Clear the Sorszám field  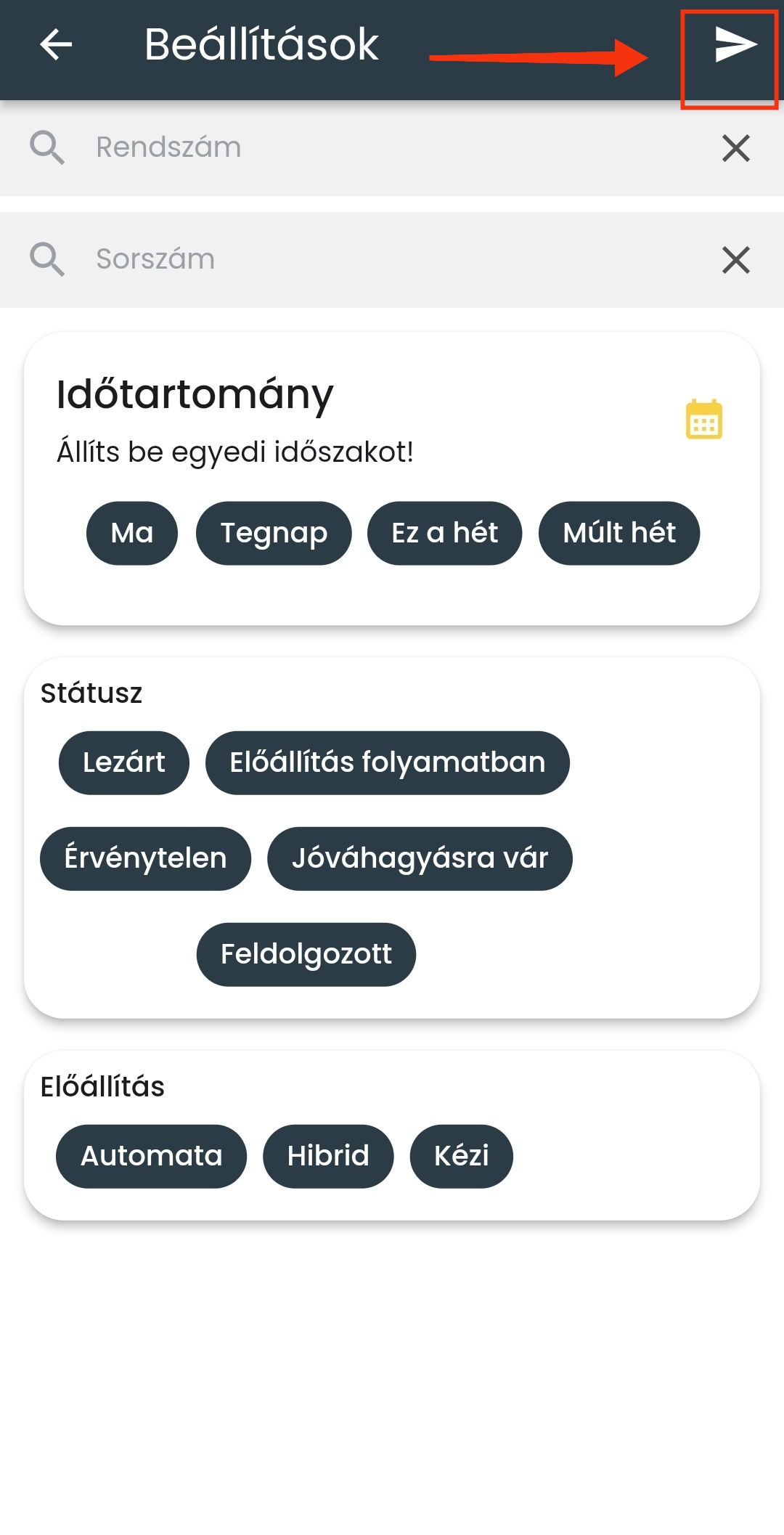pyautogui.click(x=735, y=260)
